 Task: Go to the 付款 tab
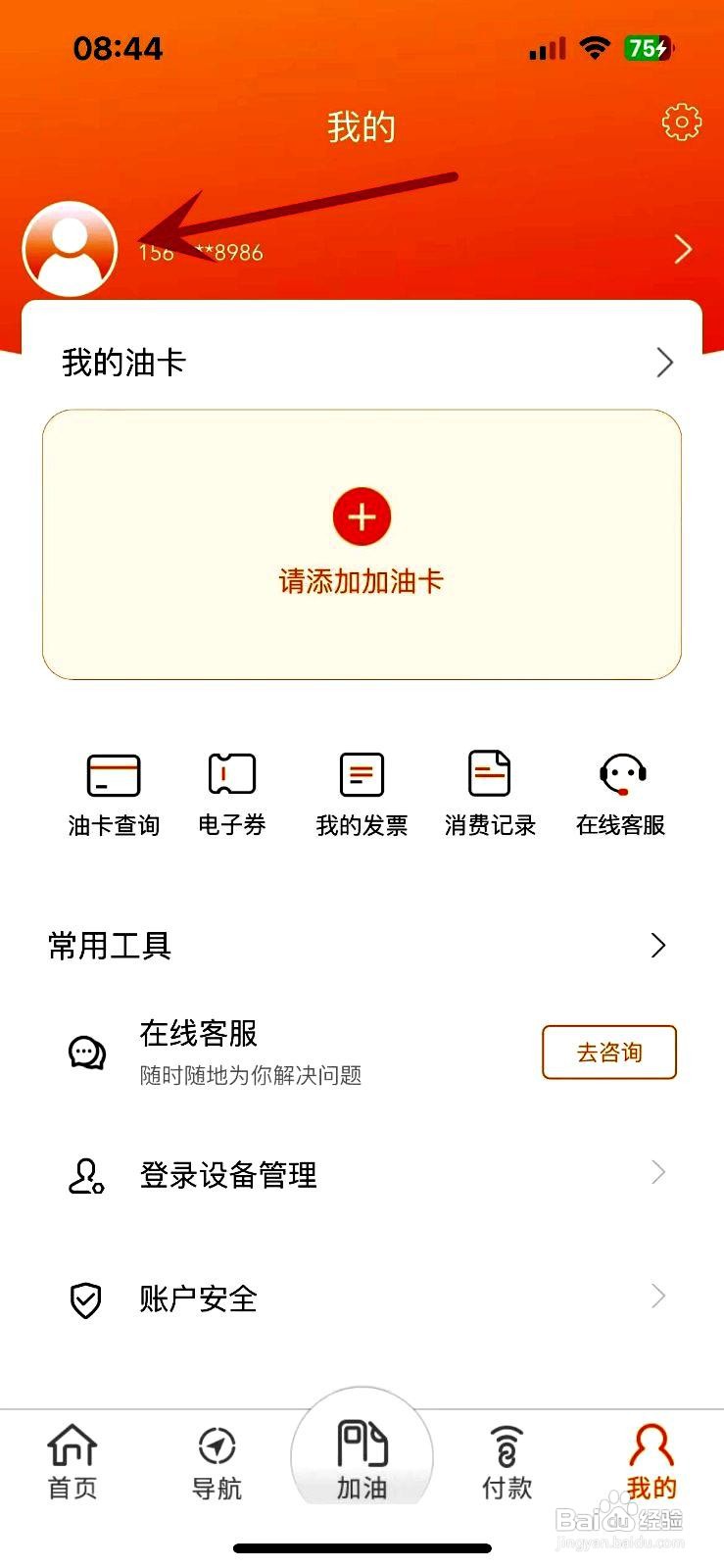tap(507, 1462)
